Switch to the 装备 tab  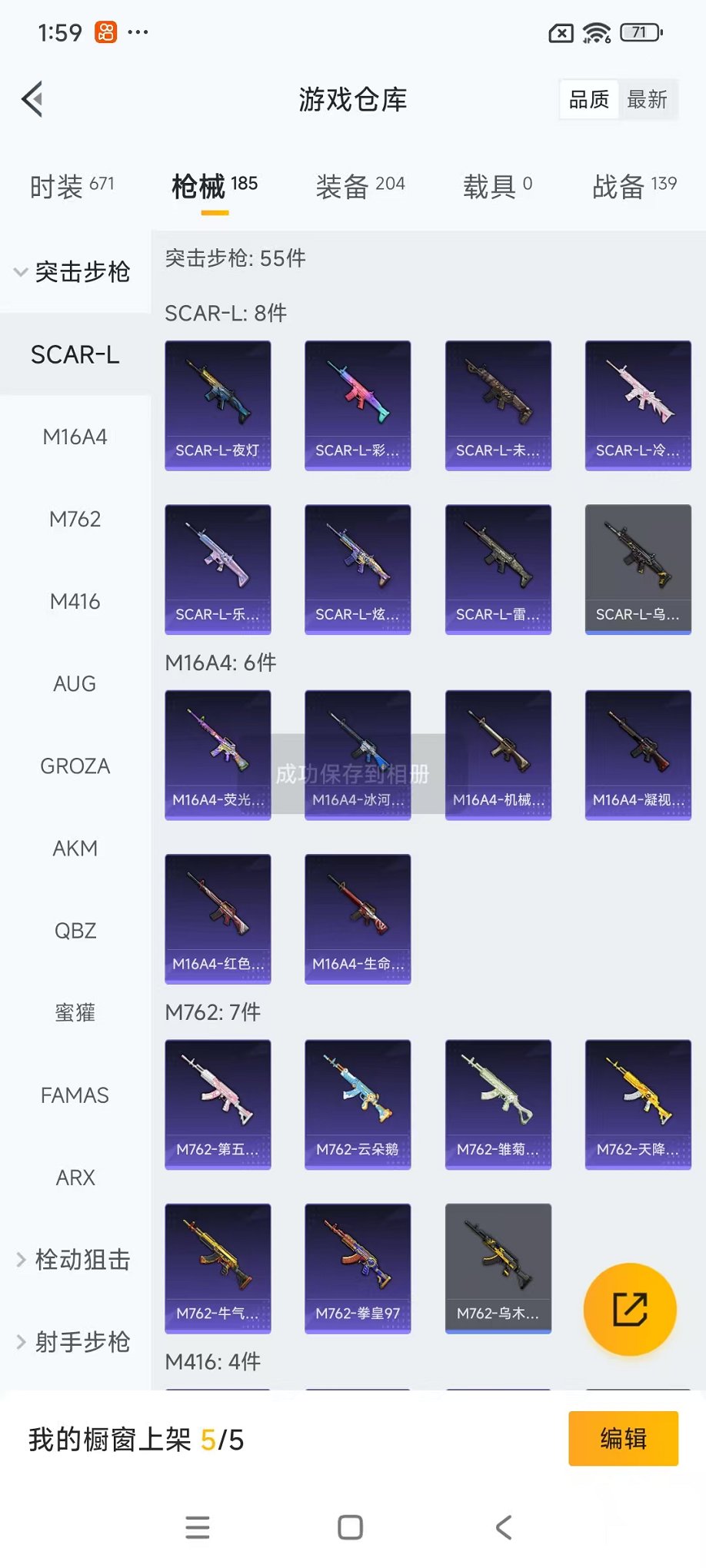point(360,186)
